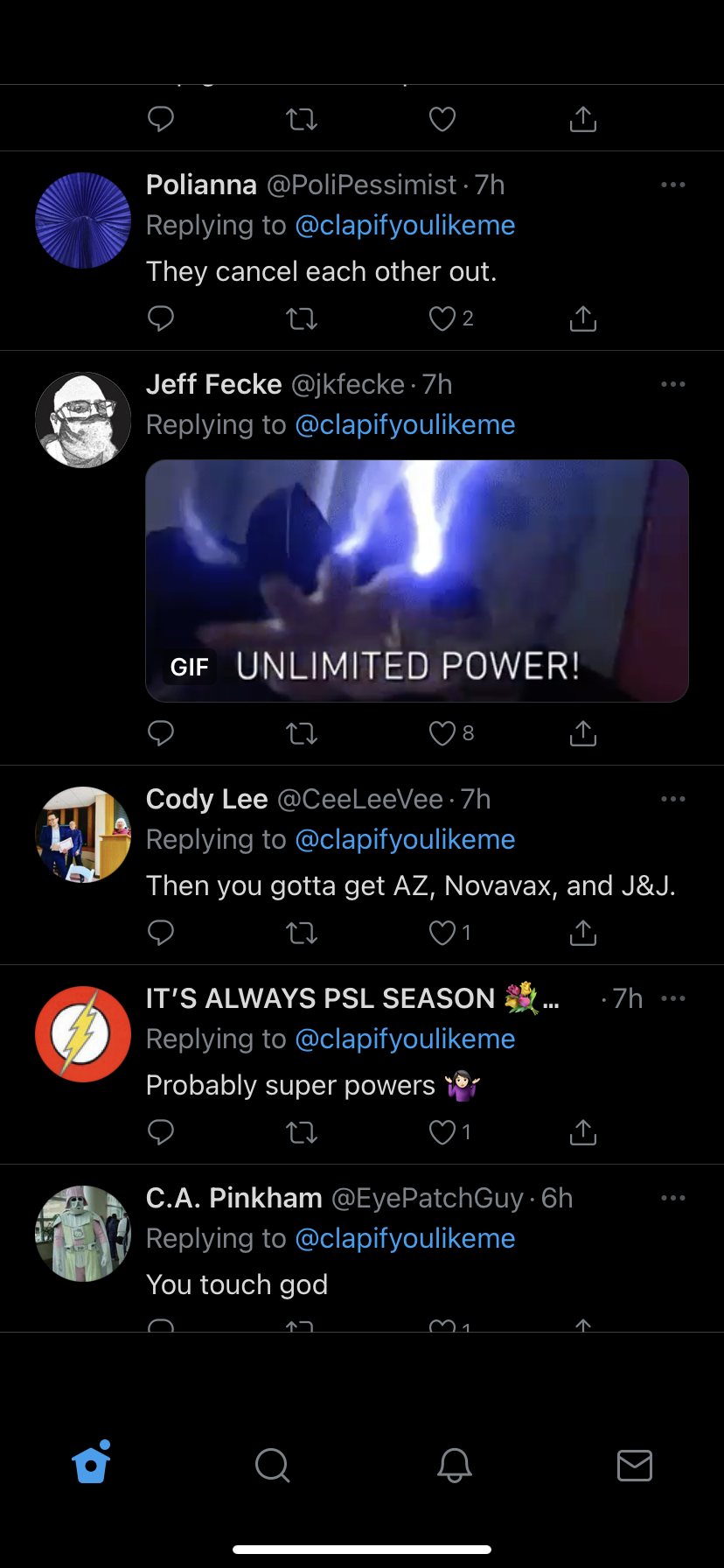The width and height of the screenshot is (724, 1568).
Task: Reply to the Probably super powers tweet
Action: pyautogui.click(x=161, y=1132)
